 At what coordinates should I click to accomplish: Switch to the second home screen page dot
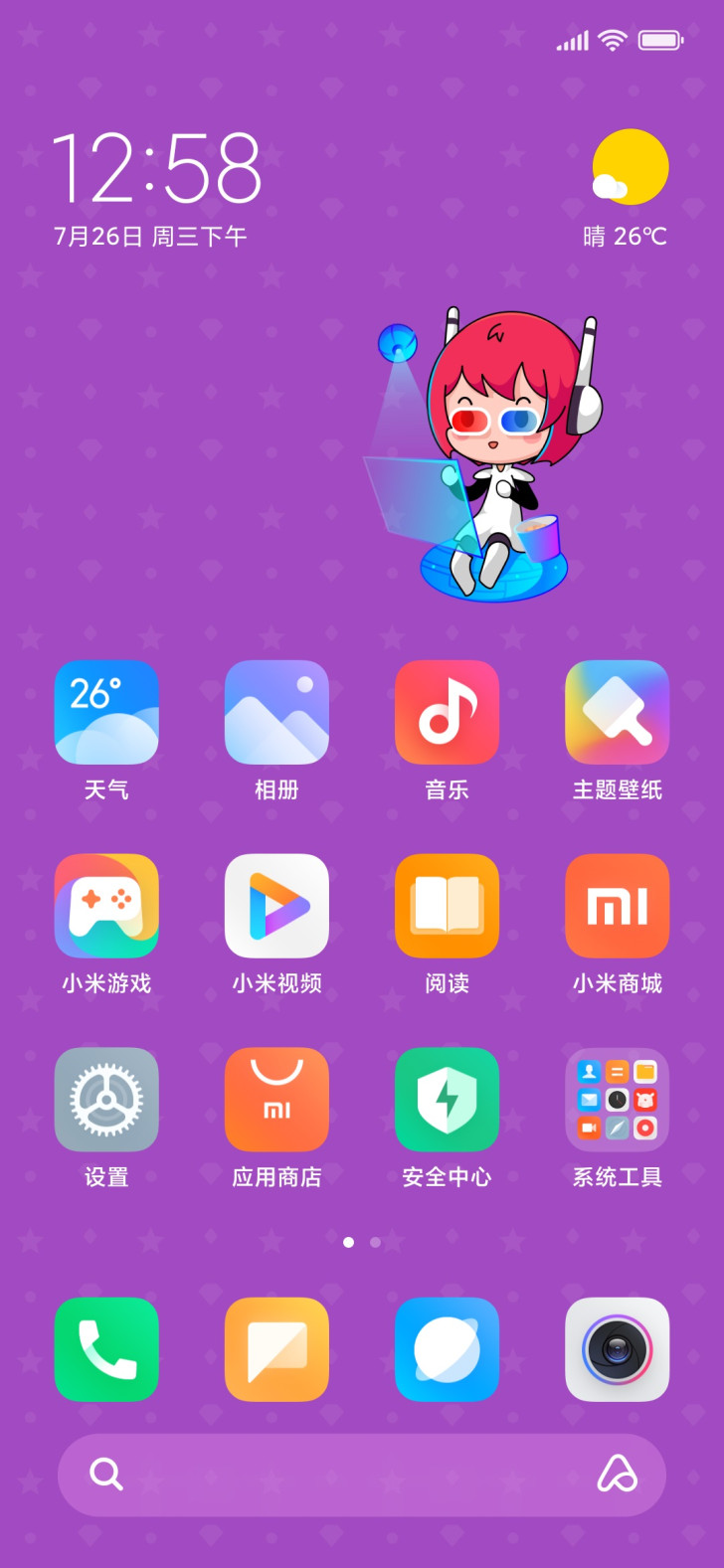click(x=374, y=1243)
